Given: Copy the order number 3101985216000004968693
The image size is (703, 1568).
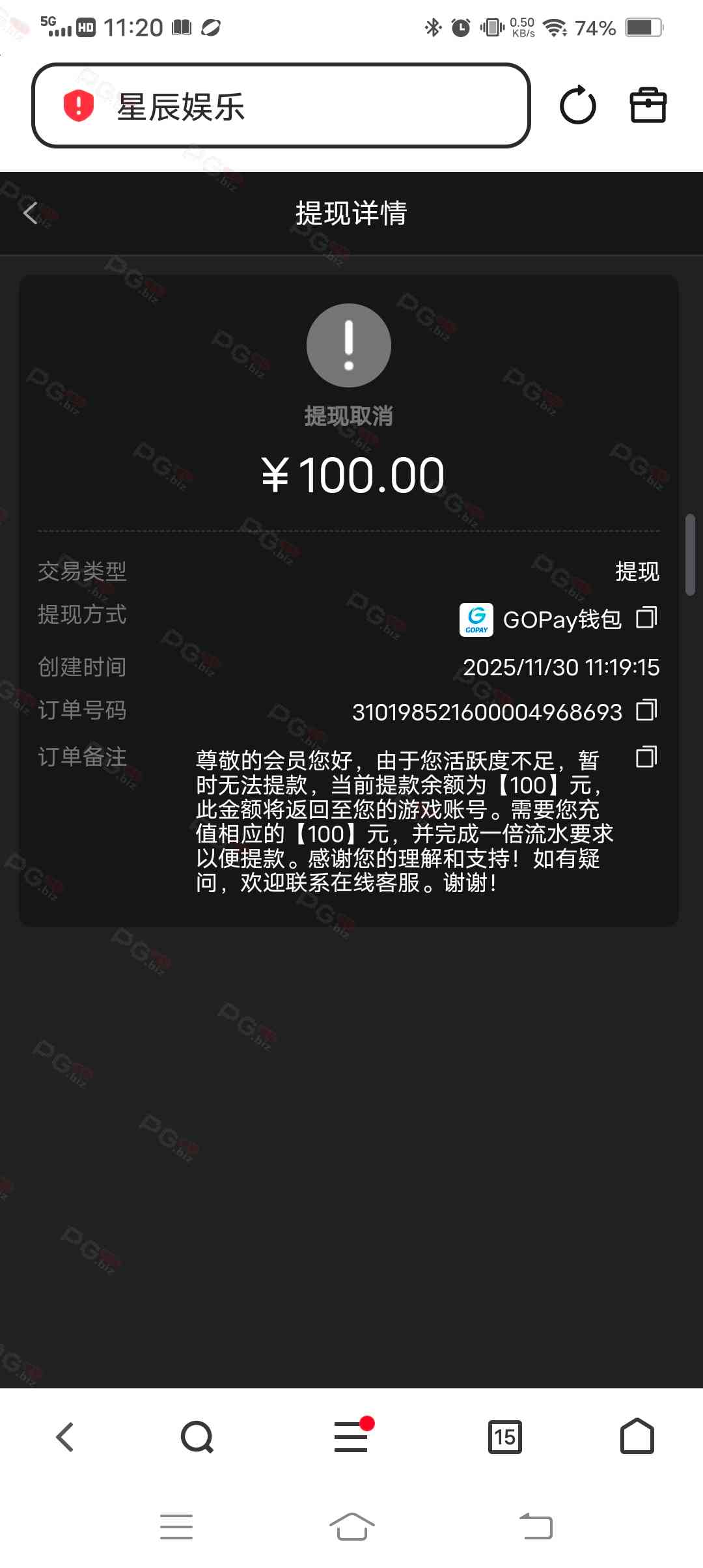Looking at the screenshot, I should coord(646,710).
